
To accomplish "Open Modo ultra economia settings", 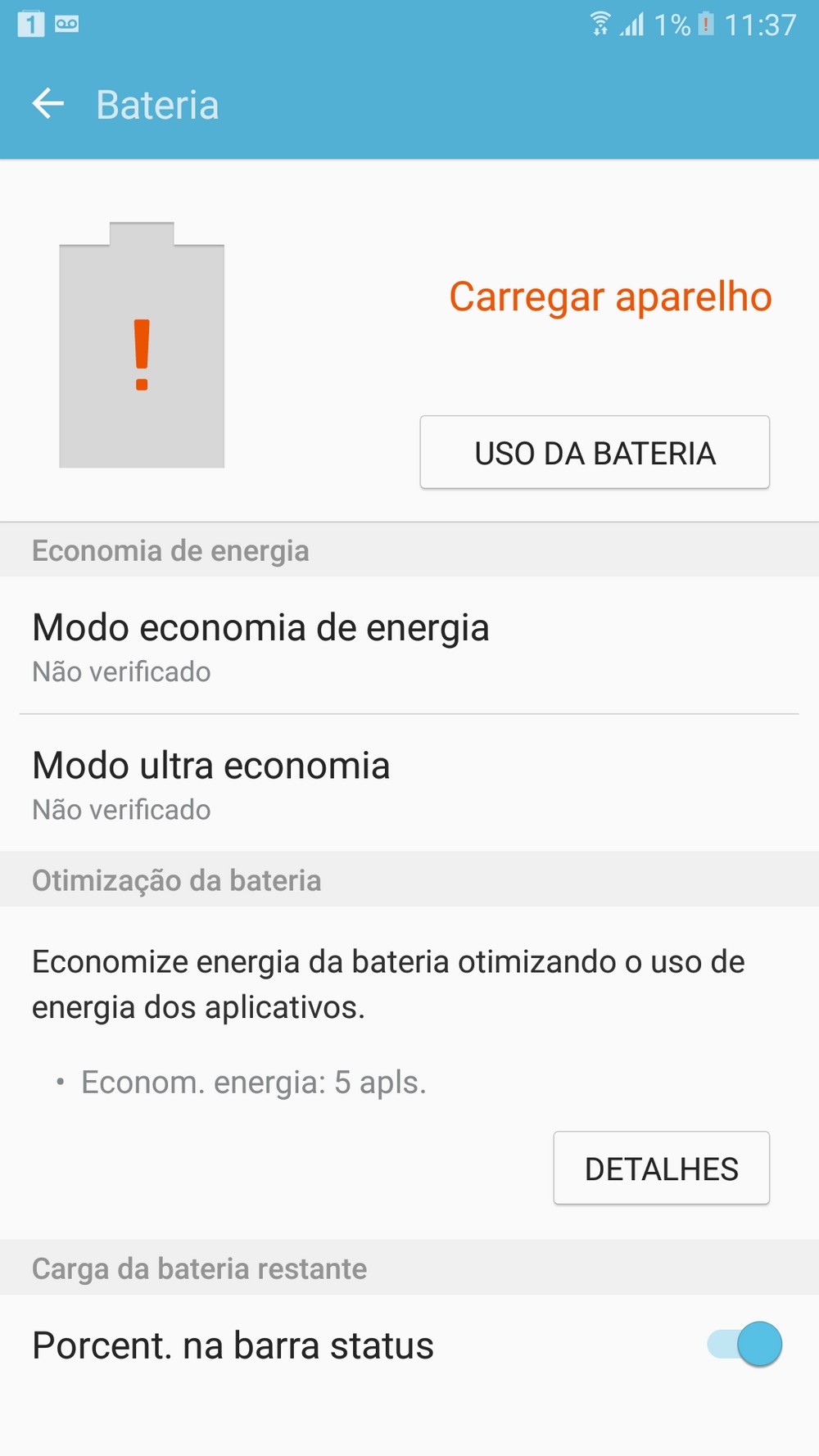I will coord(409,784).
